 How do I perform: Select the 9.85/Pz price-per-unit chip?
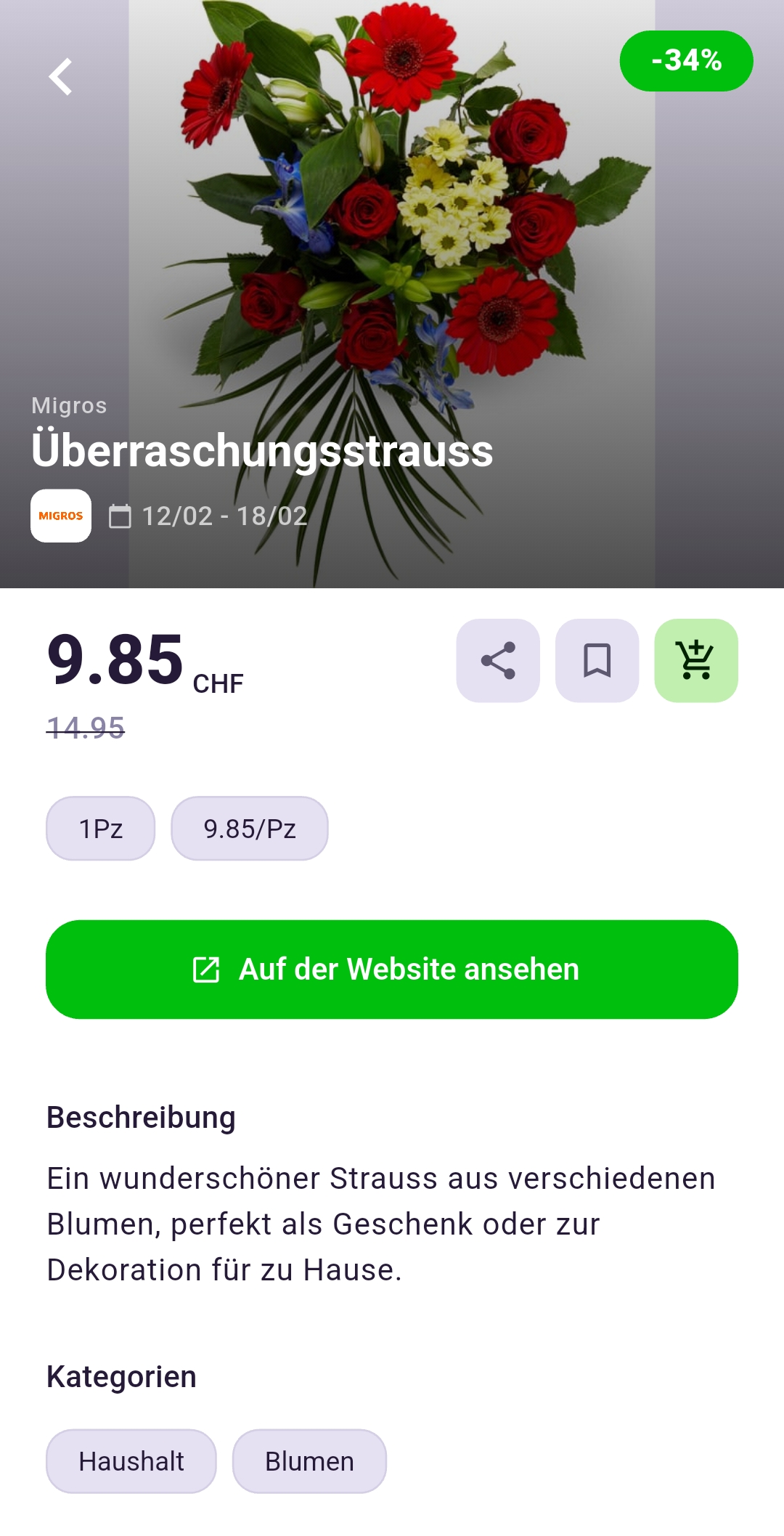point(250,828)
